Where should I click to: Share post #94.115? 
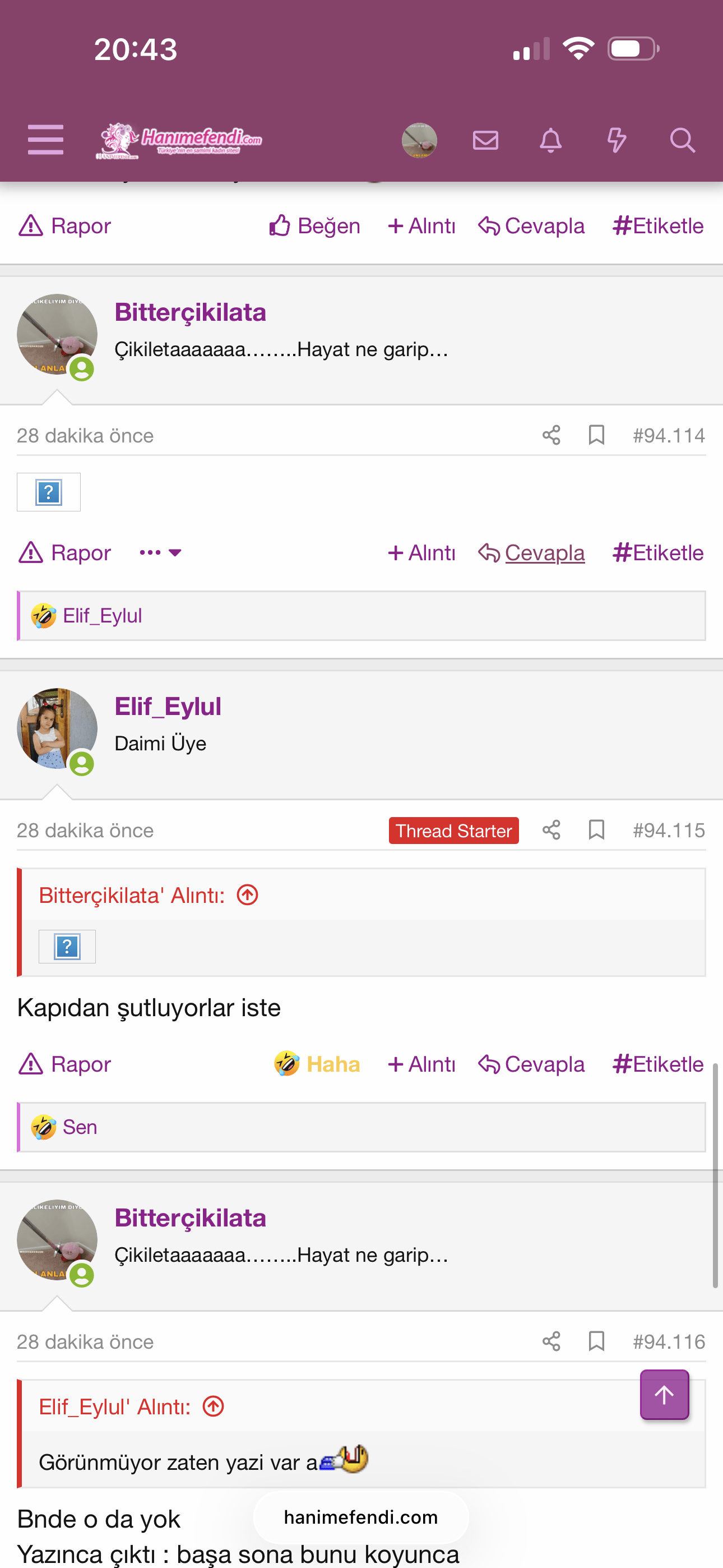pos(551,830)
